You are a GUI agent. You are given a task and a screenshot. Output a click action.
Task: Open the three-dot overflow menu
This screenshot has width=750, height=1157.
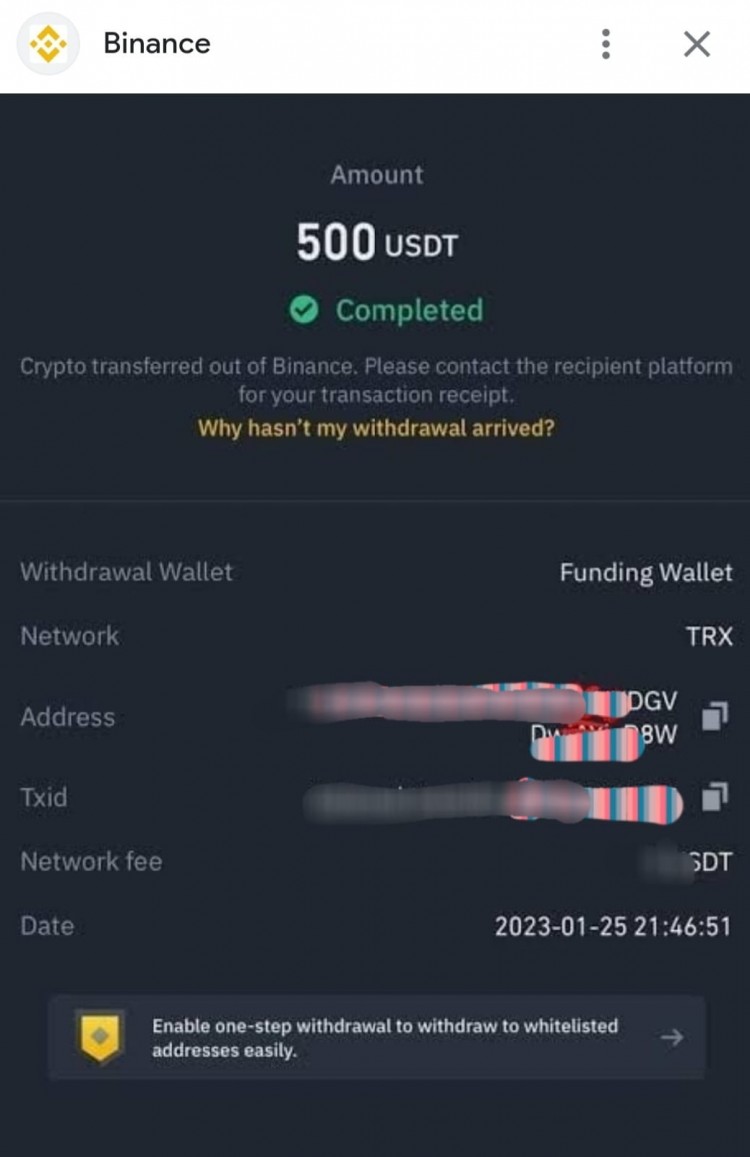coord(605,44)
